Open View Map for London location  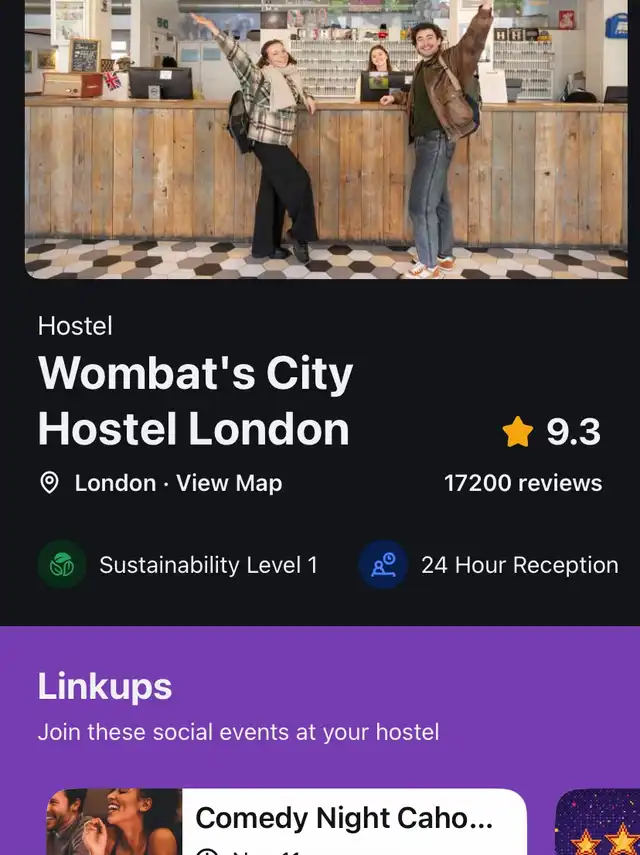229,483
